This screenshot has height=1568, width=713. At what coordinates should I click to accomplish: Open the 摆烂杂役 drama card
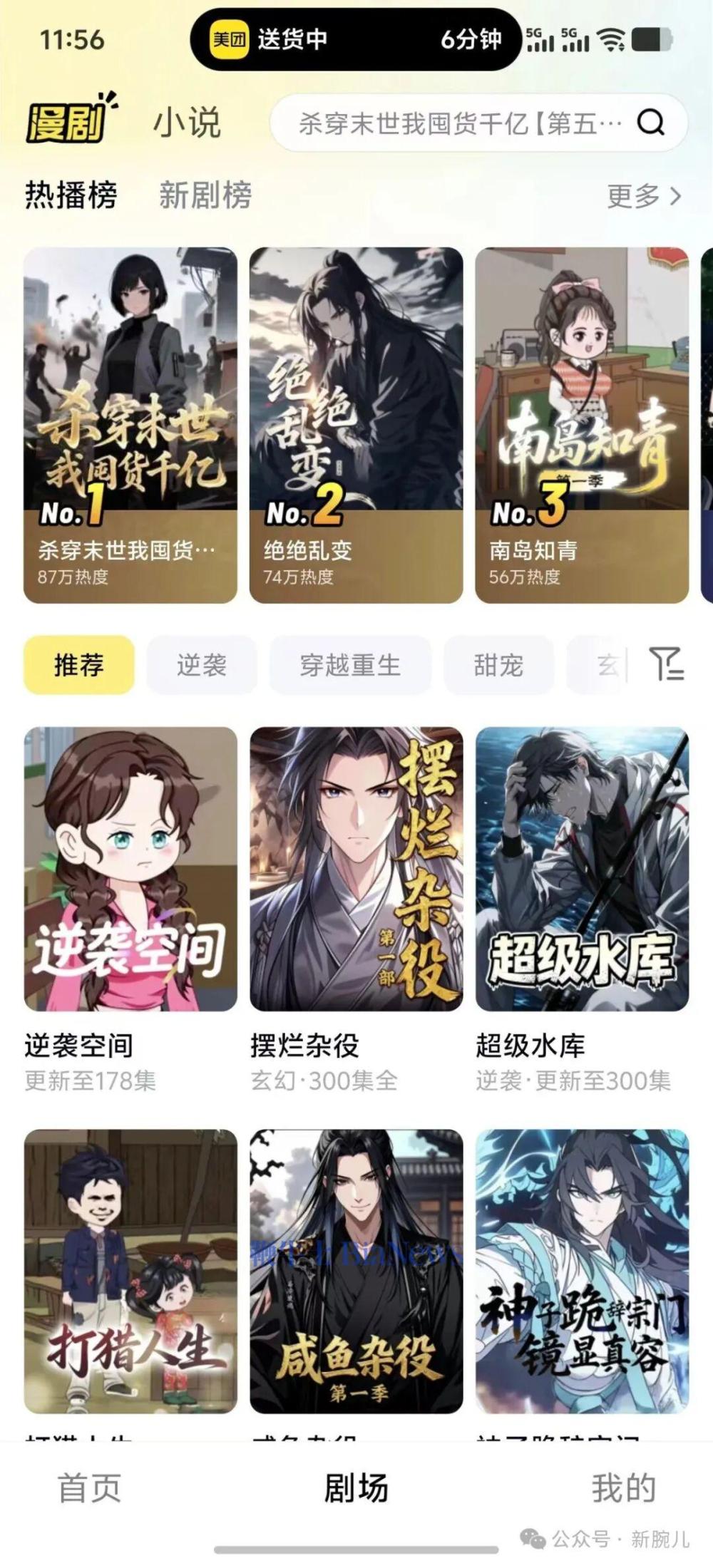coord(356,868)
